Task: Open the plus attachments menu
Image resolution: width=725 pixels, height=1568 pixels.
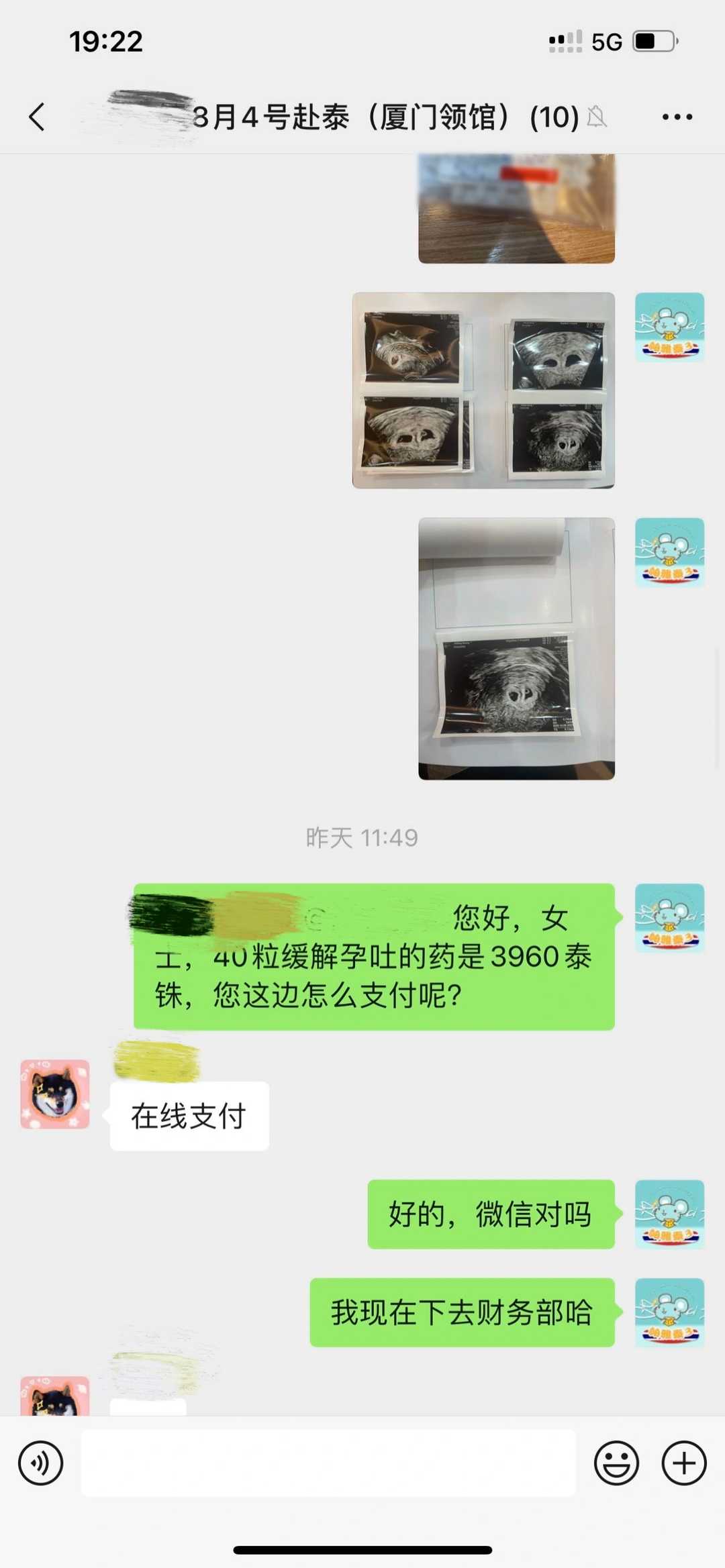Action: (683, 1463)
